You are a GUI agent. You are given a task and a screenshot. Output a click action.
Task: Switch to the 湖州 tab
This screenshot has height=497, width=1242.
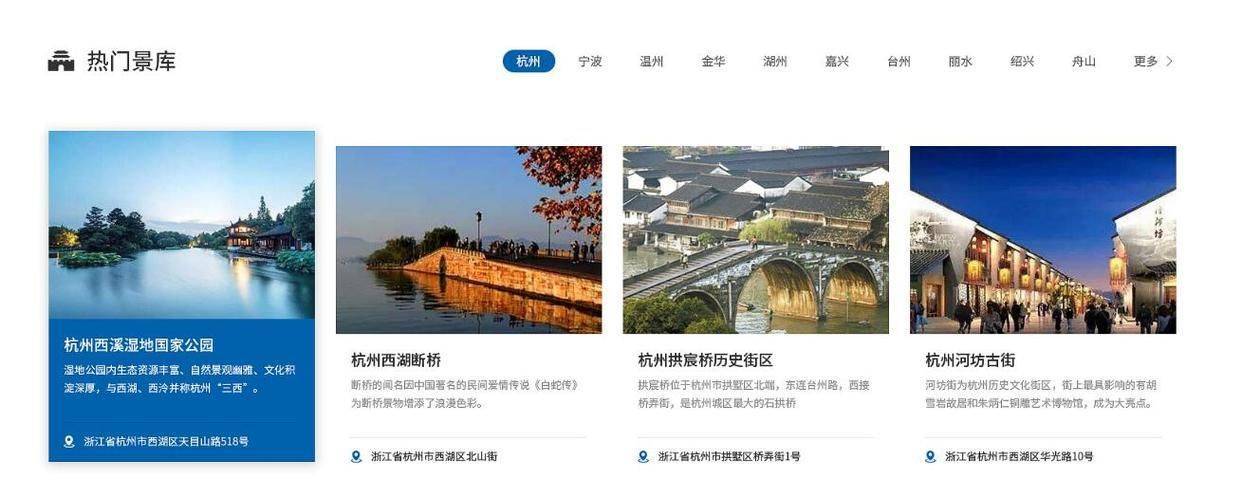(775, 61)
